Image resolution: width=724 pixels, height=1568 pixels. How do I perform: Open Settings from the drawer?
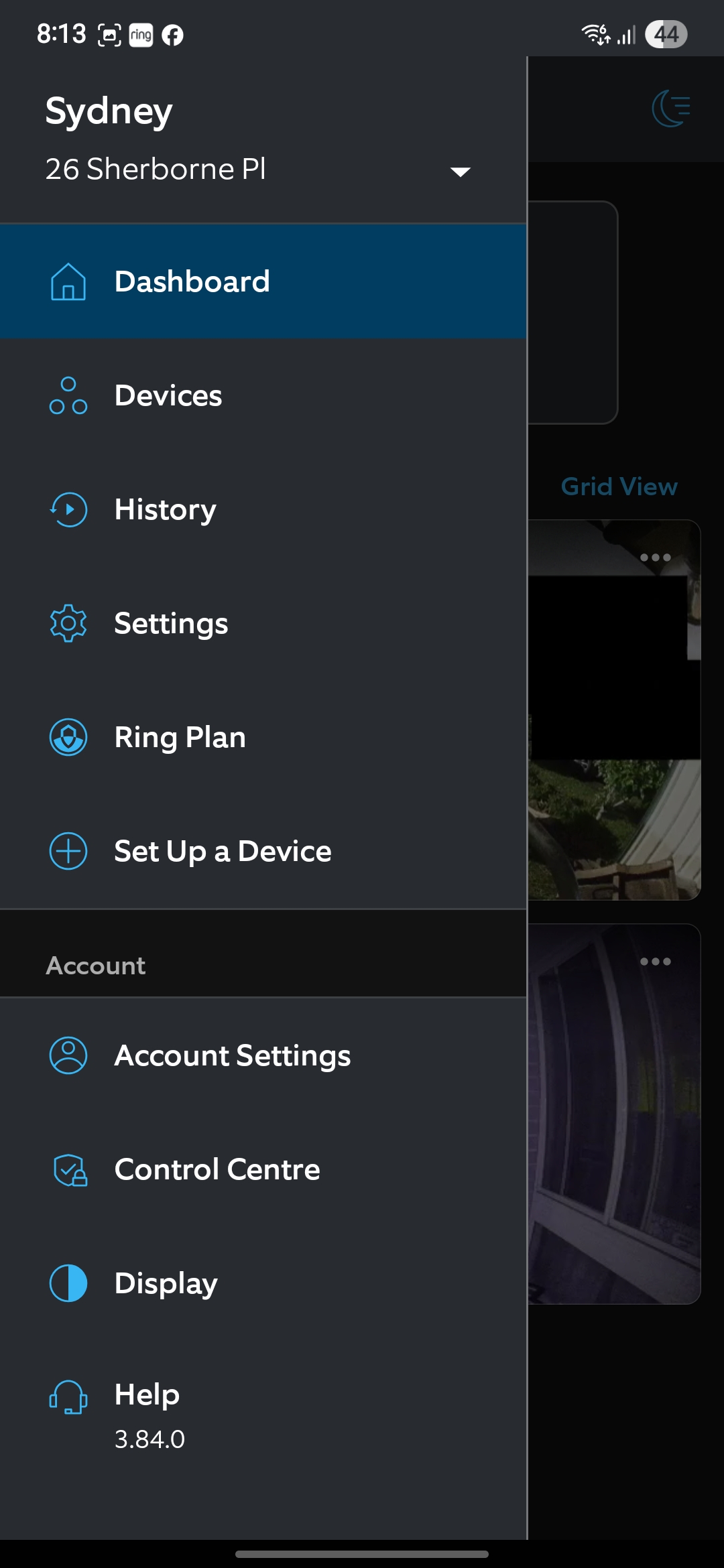click(263, 623)
